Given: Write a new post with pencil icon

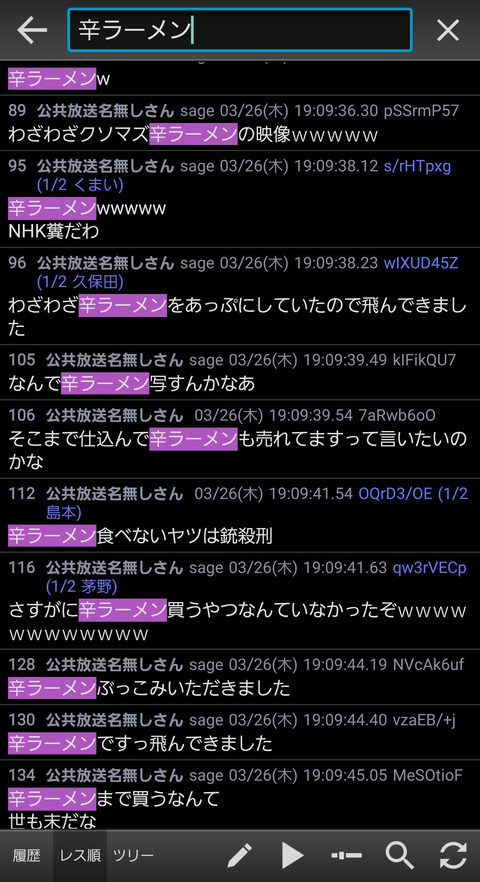Looking at the screenshot, I should (239, 856).
